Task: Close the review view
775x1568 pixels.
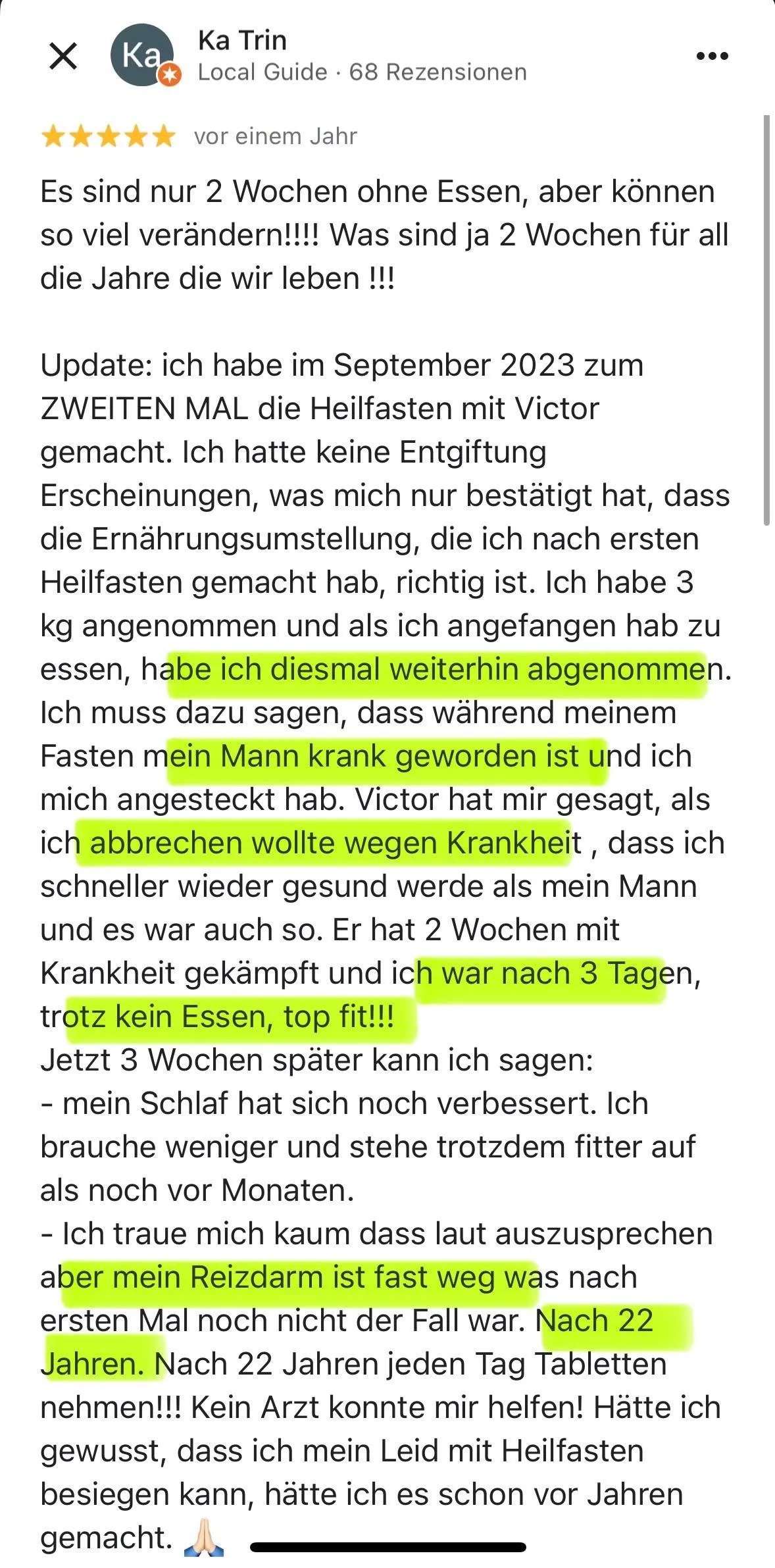Action: [63, 56]
